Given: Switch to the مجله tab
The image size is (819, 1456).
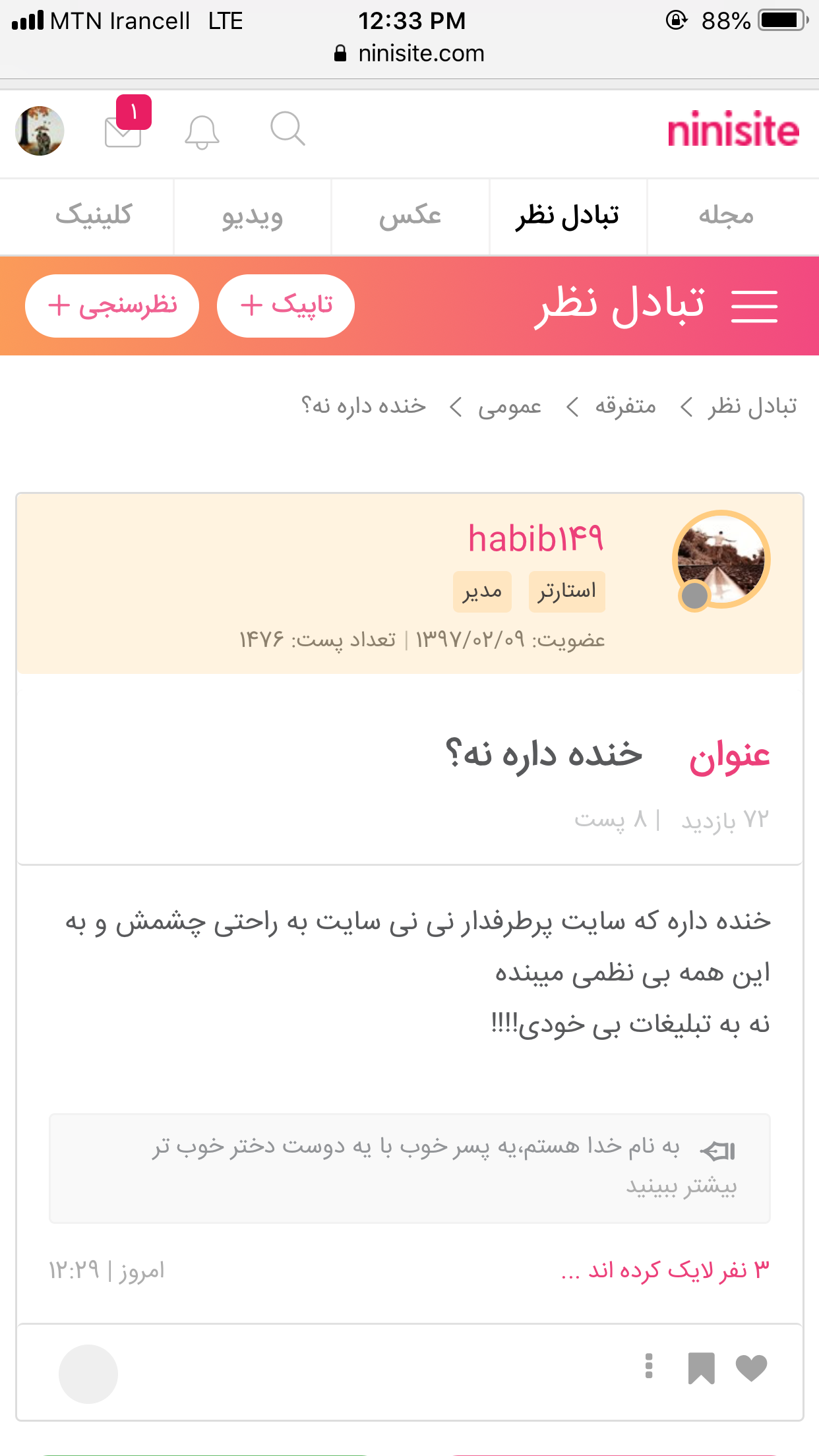Looking at the screenshot, I should coord(726,216).
